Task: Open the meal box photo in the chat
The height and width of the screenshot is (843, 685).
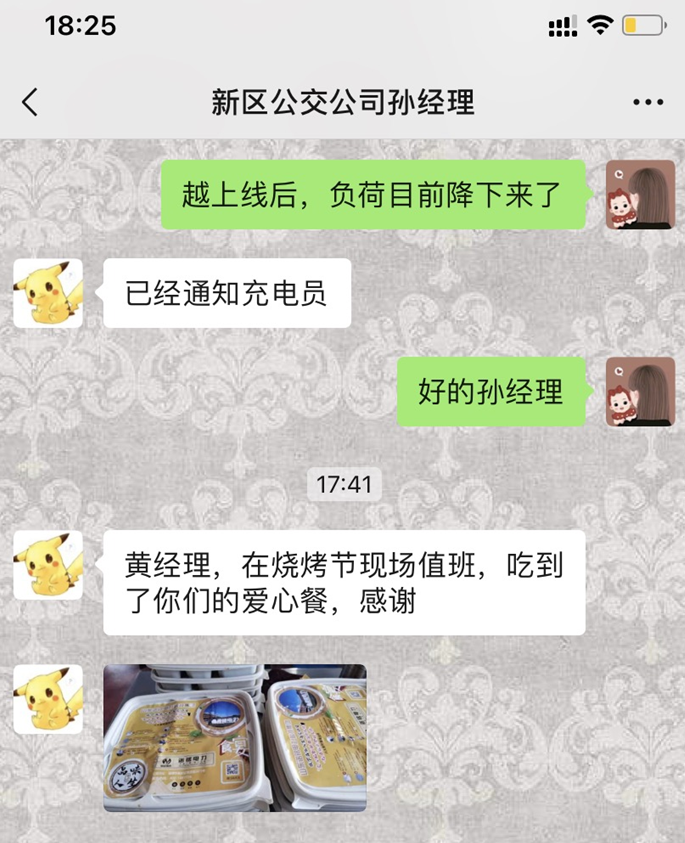Action: (x=235, y=737)
